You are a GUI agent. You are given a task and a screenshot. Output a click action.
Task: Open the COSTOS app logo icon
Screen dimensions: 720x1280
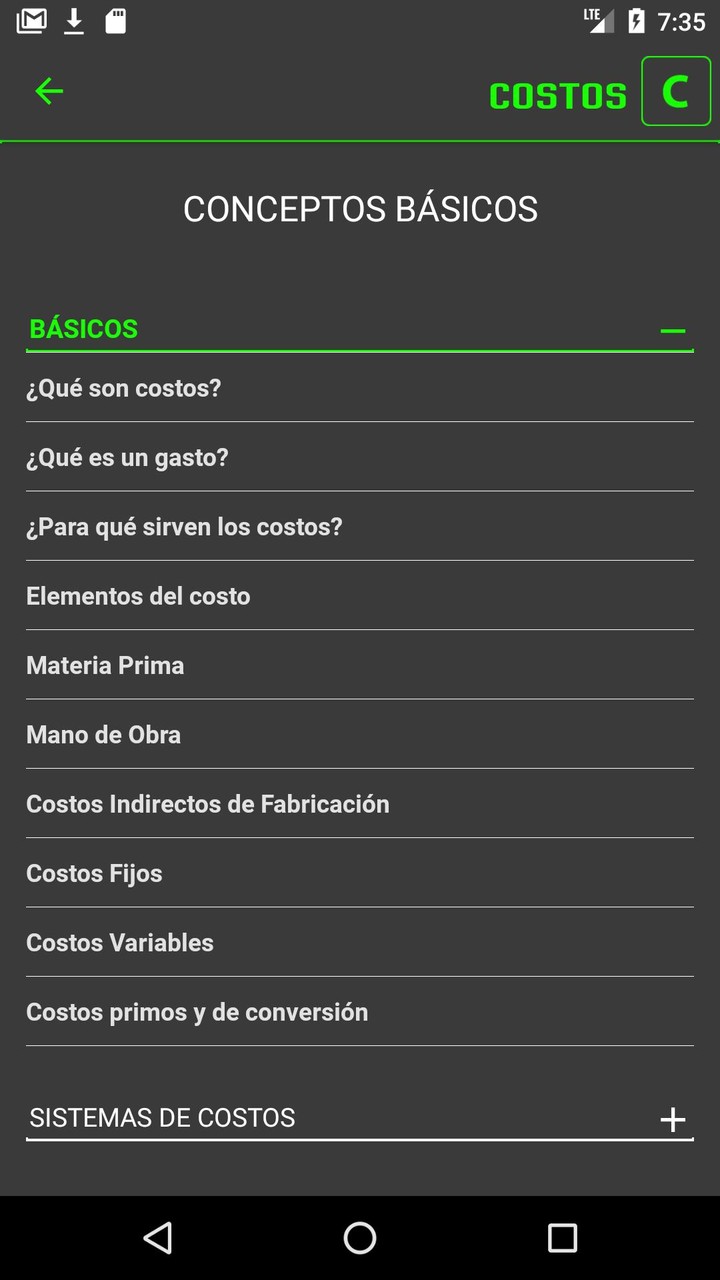[x=676, y=91]
